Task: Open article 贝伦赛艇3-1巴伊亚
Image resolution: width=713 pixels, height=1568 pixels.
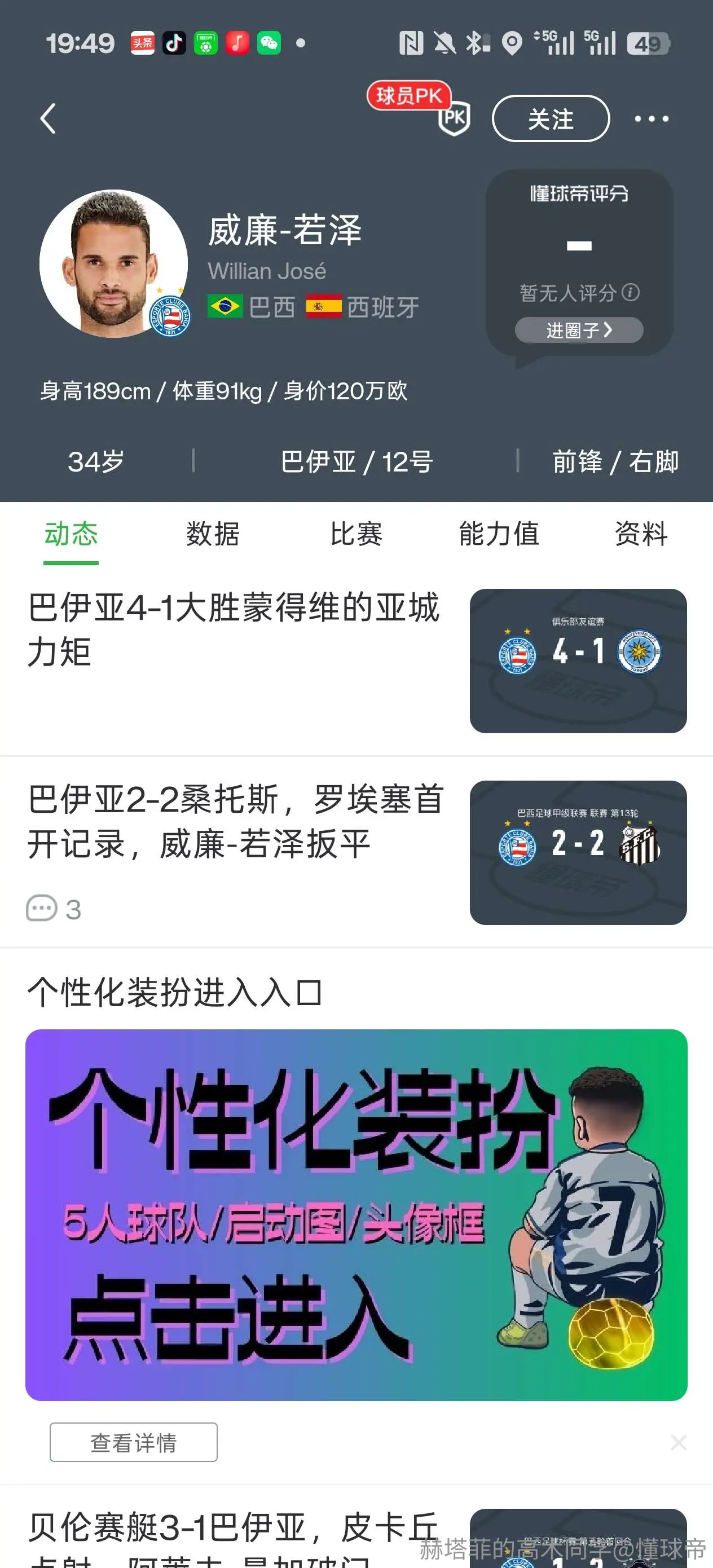Action: click(356, 1537)
